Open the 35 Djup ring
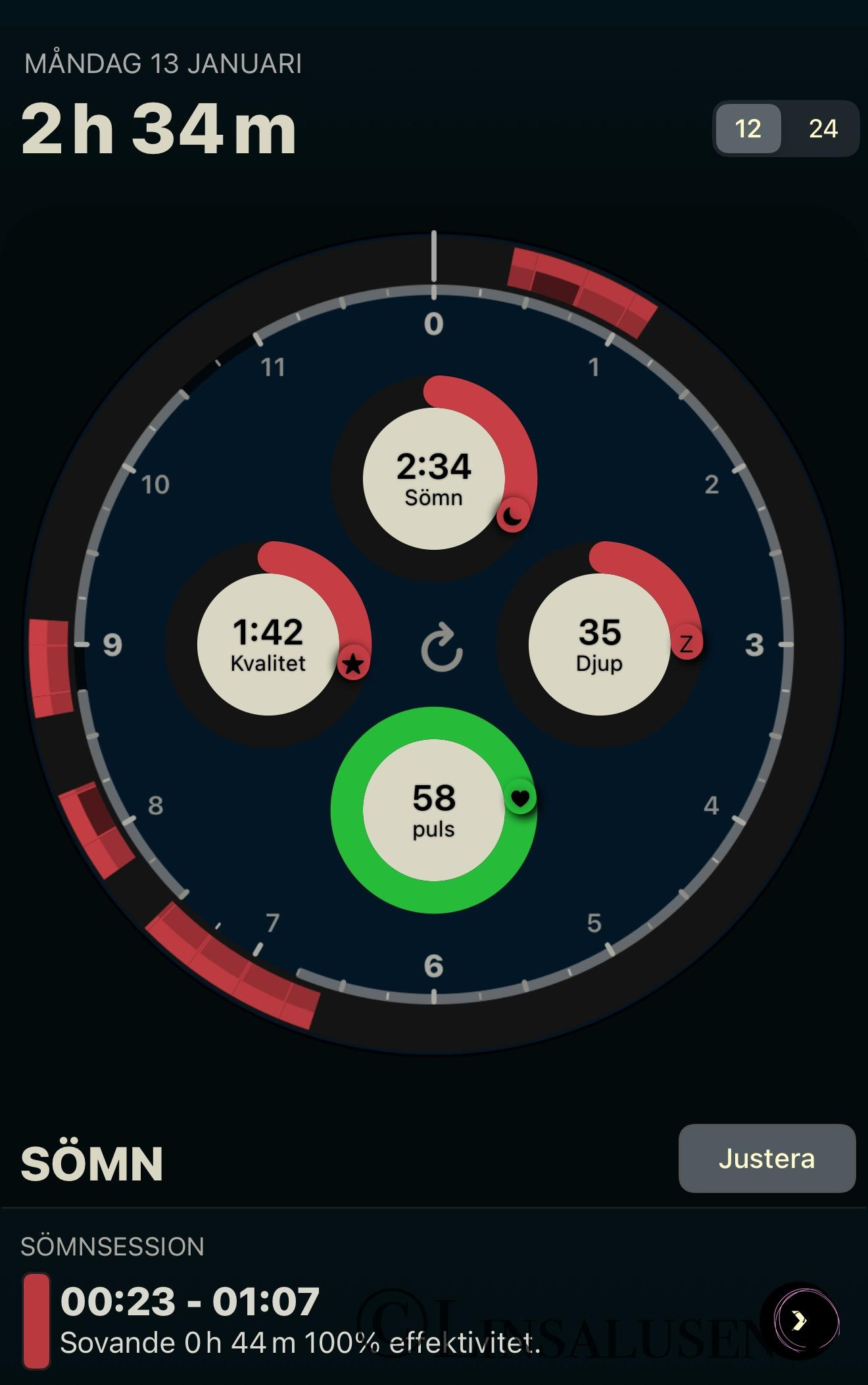The height and width of the screenshot is (1385, 868). [x=599, y=644]
